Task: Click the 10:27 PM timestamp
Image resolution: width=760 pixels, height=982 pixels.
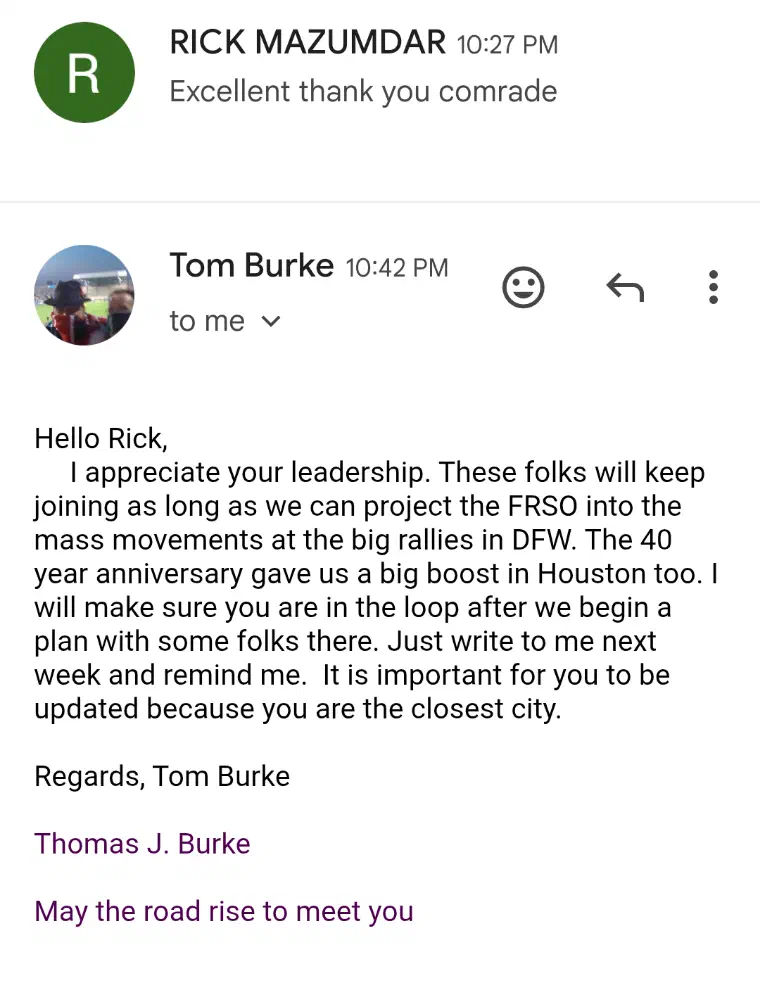Action: [x=506, y=44]
